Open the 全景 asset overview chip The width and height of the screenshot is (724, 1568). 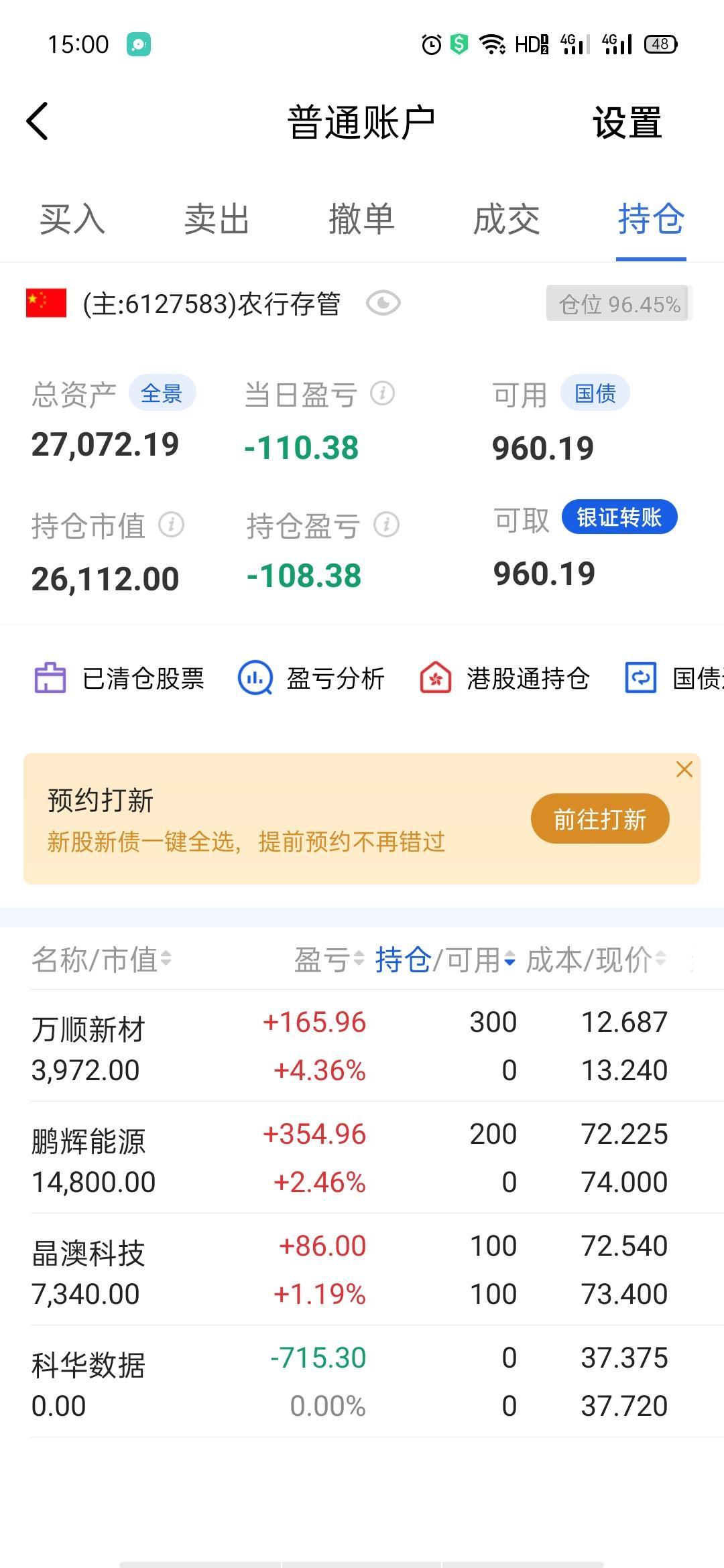[162, 393]
